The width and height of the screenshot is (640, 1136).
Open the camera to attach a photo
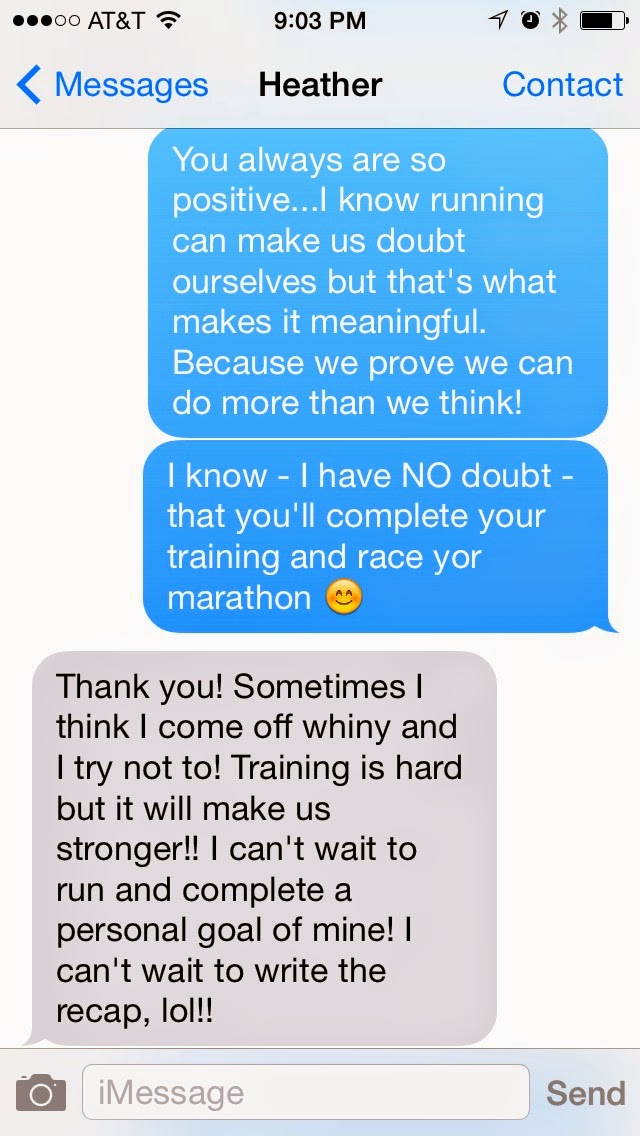pos(41,1093)
